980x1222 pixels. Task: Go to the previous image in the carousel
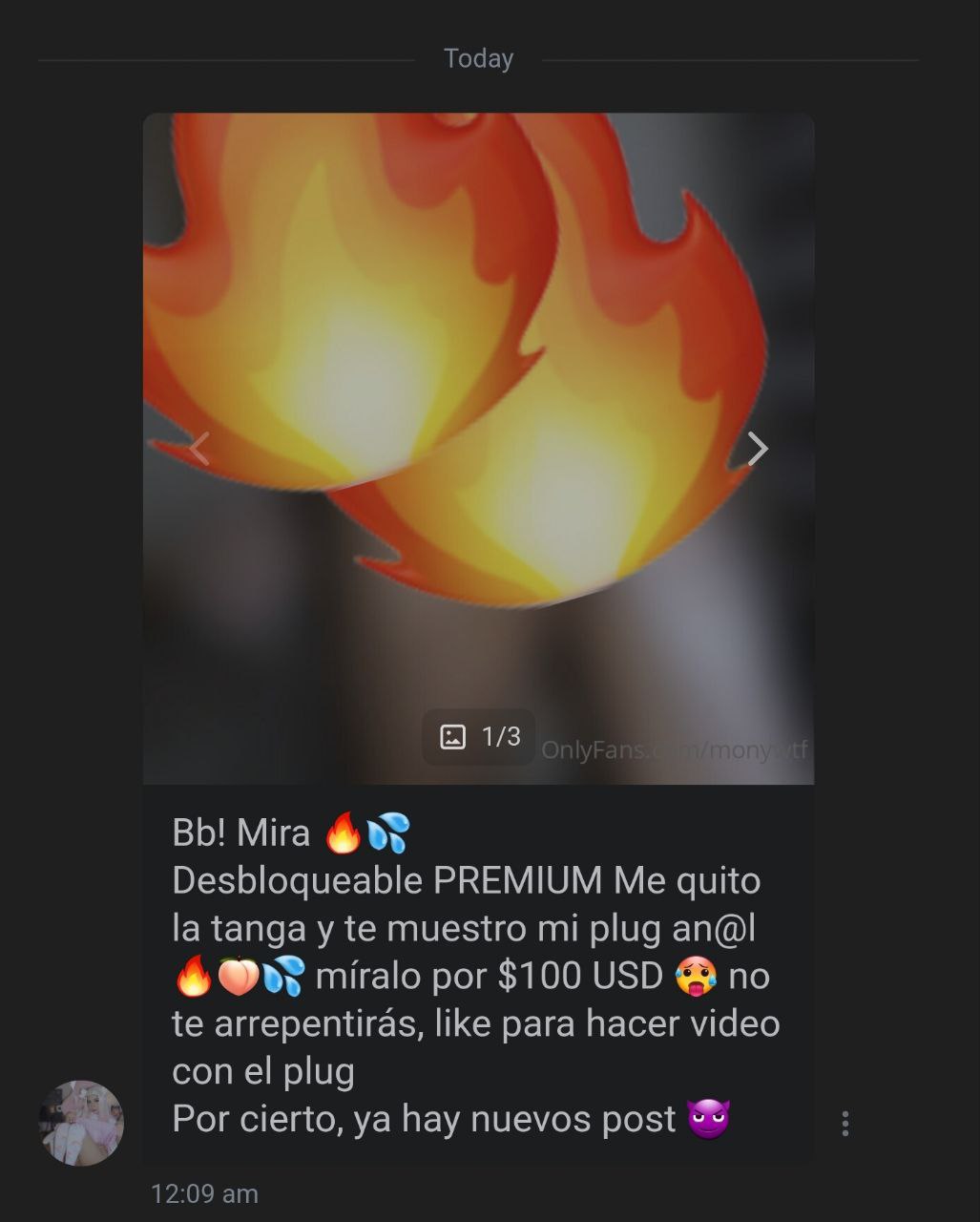tap(198, 448)
